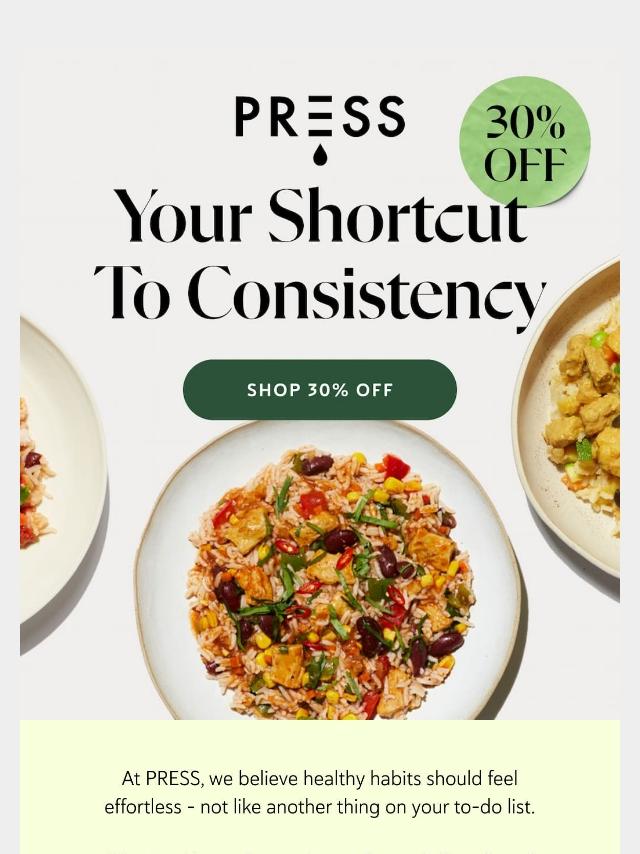640x854 pixels.
Task: Tap the Shop 30% Off button
Action: point(319,390)
